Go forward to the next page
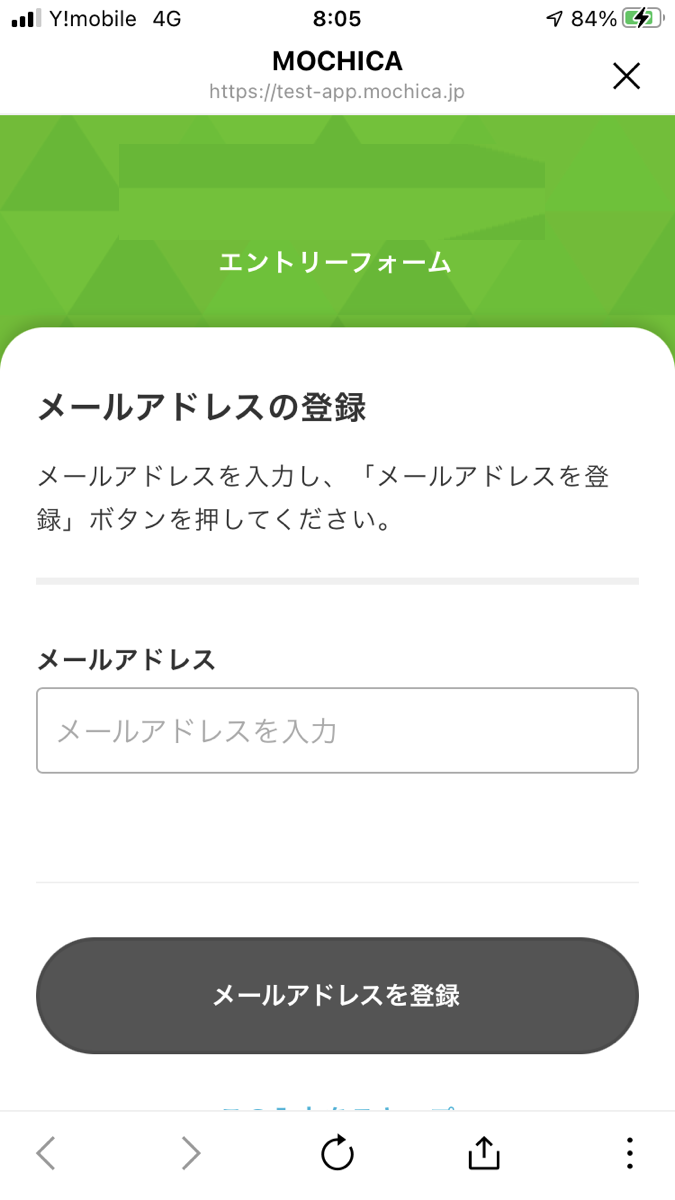Screen dimensions: 675x1200 tap(191, 1153)
